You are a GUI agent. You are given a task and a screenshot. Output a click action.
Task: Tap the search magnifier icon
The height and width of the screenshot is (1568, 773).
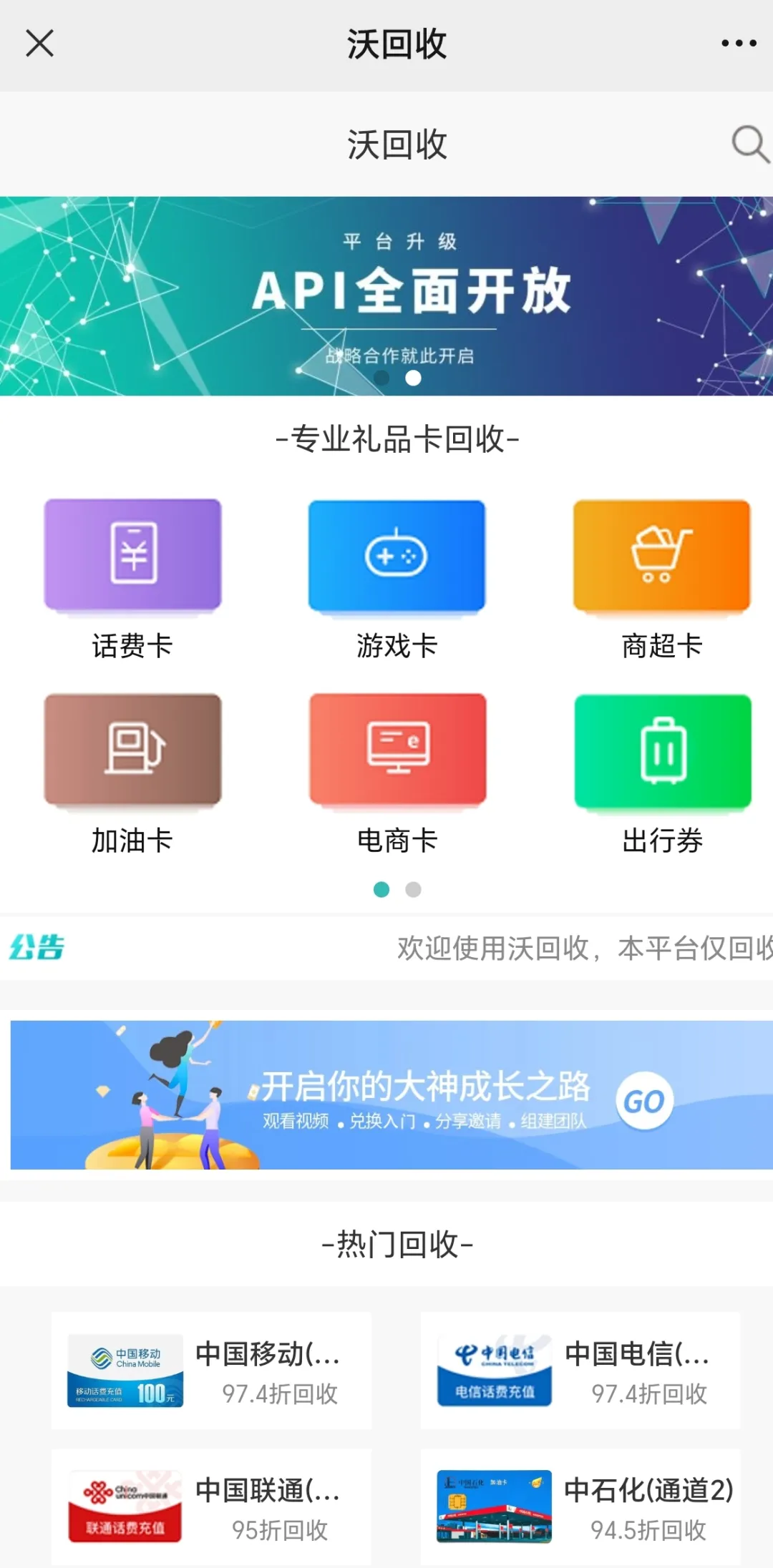pos(750,144)
